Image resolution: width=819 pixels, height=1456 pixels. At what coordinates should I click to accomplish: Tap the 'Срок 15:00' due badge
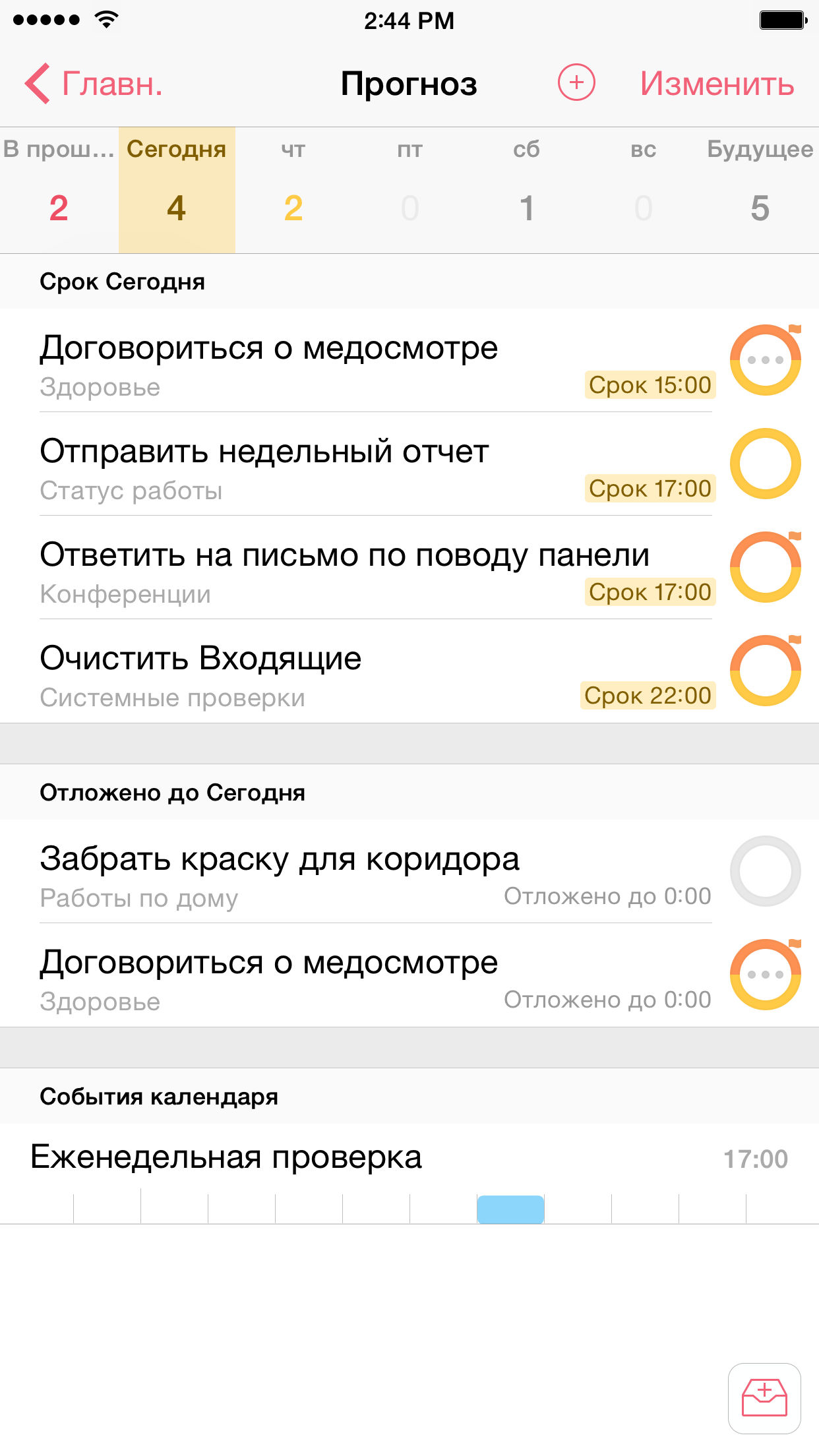pos(649,385)
